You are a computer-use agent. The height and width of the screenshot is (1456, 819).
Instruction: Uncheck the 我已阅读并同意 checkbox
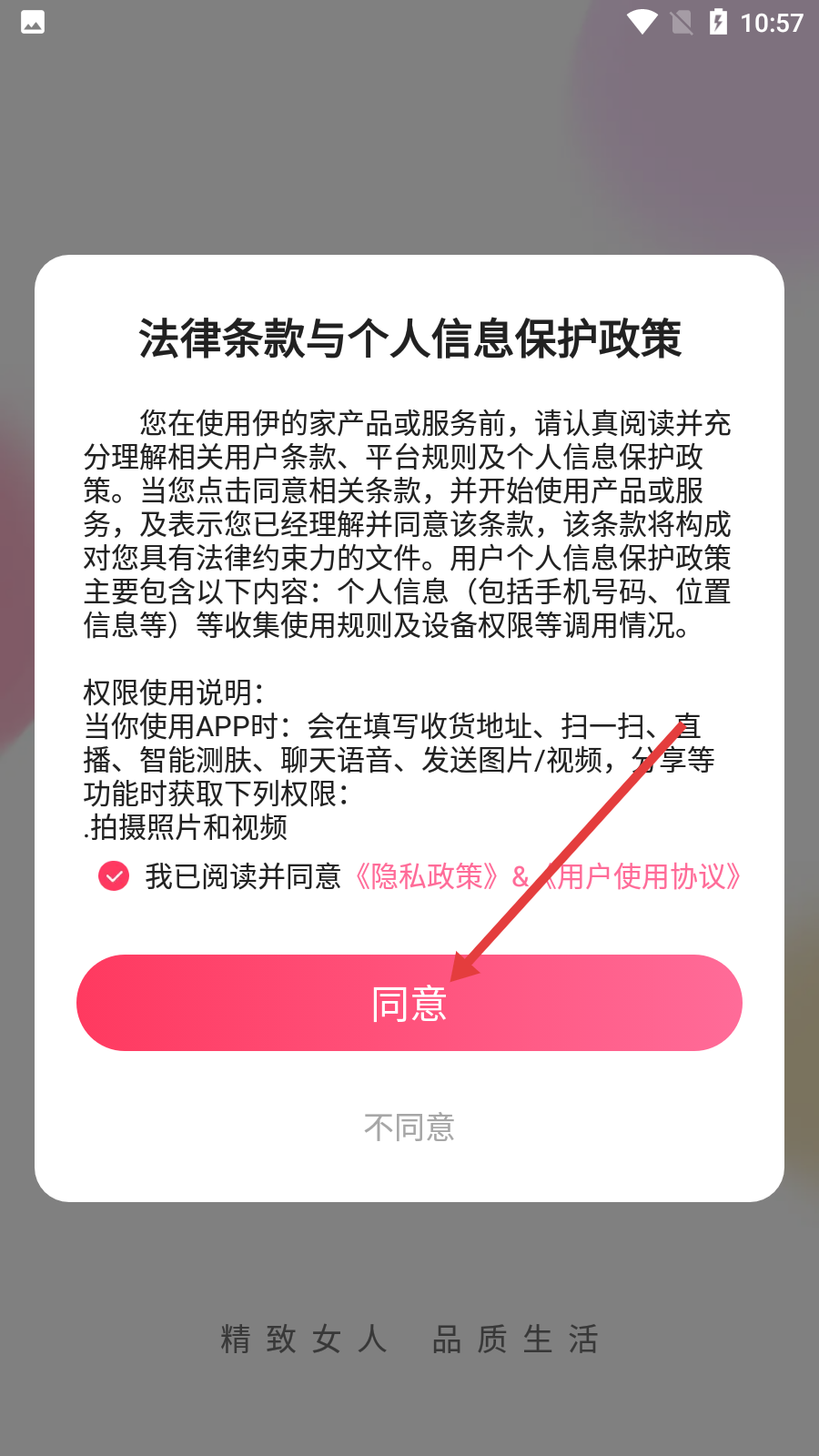[114, 876]
